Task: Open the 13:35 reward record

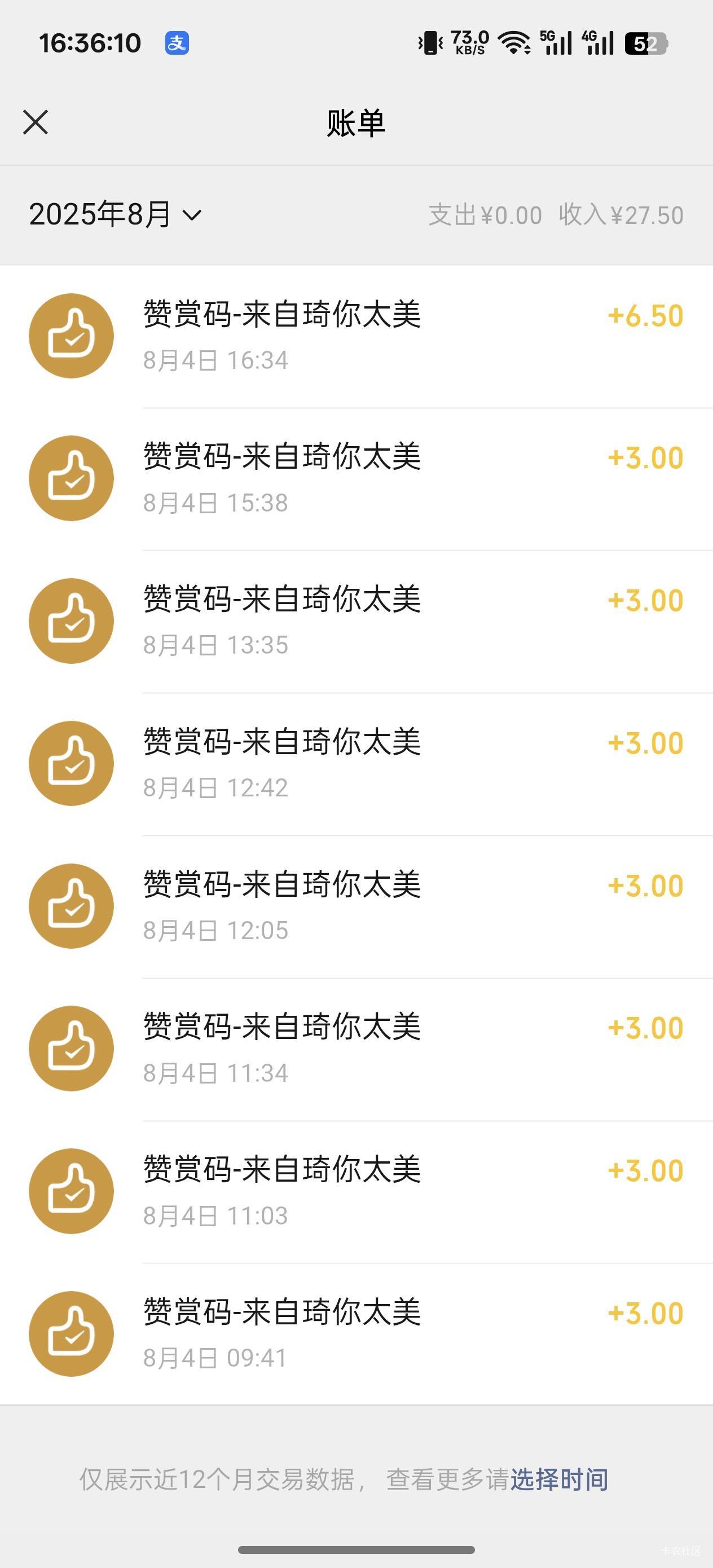Action: click(x=356, y=622)
